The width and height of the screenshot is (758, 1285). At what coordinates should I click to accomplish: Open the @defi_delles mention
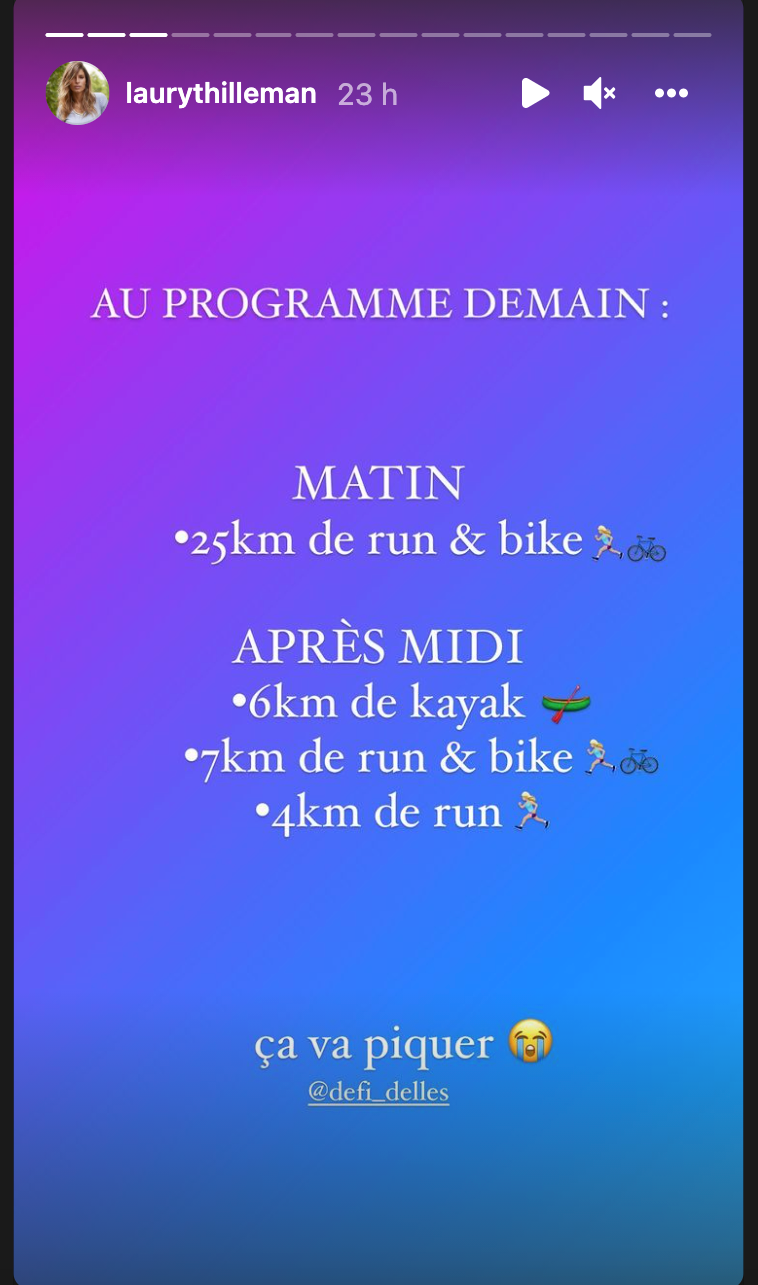[379, 1092]
